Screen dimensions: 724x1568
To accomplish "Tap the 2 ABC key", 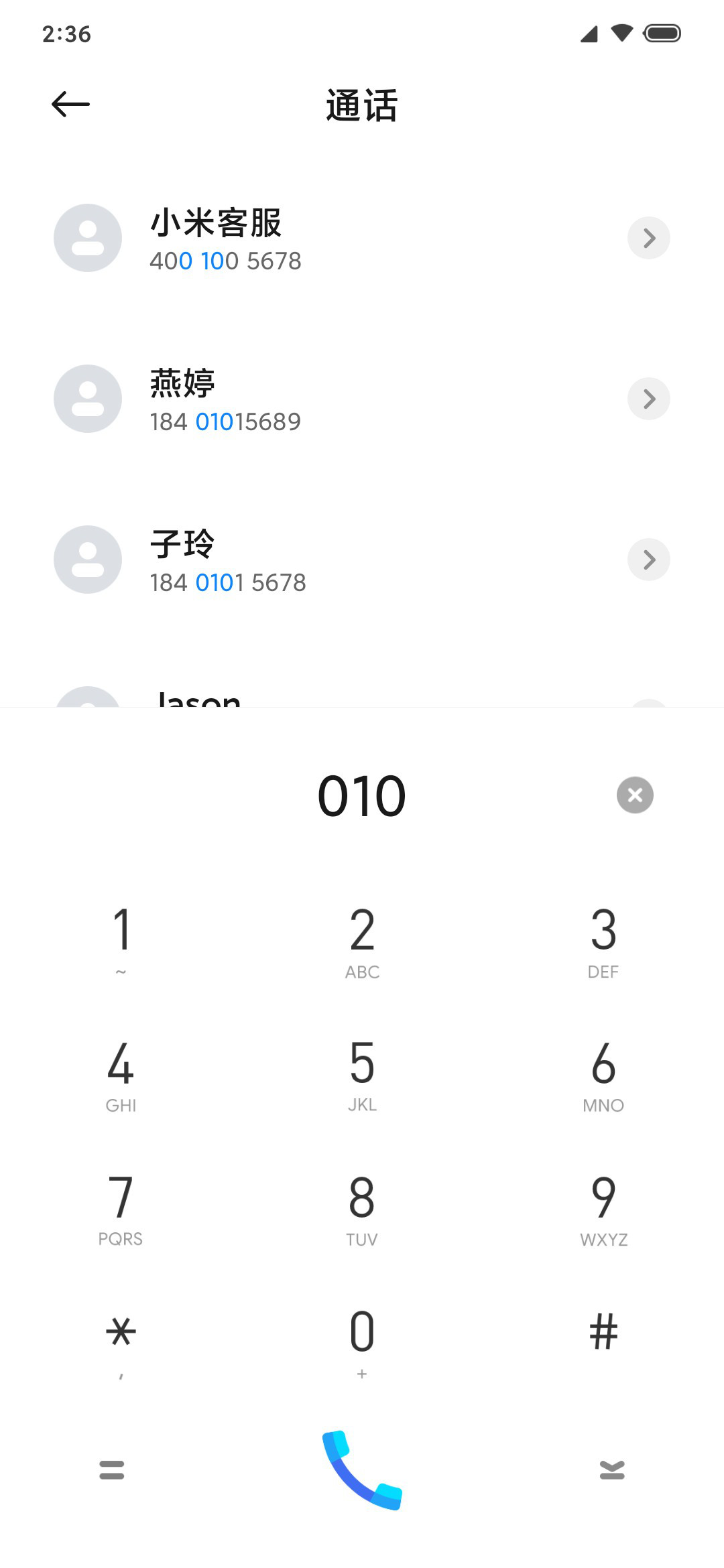I will pos(362,941).
